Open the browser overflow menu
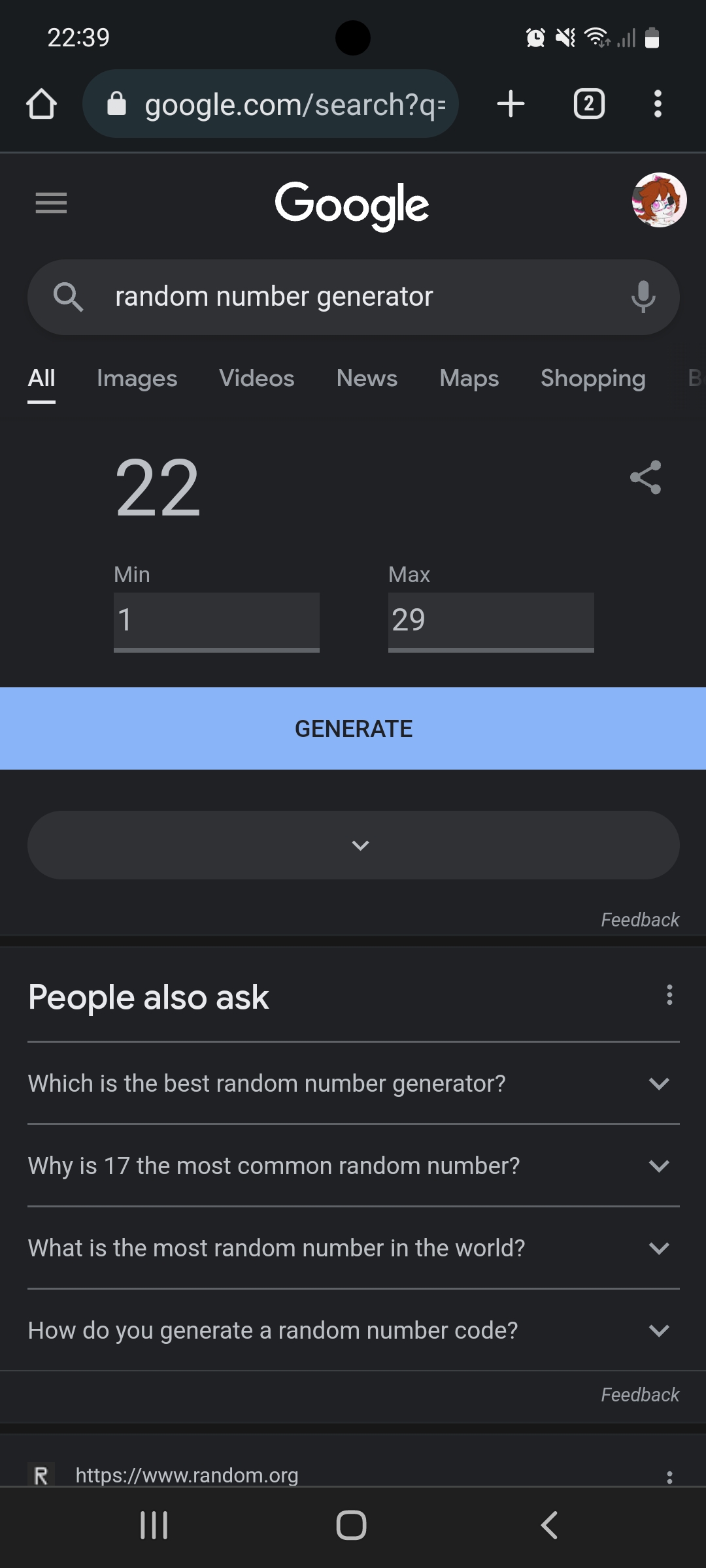 coord(658,104)
